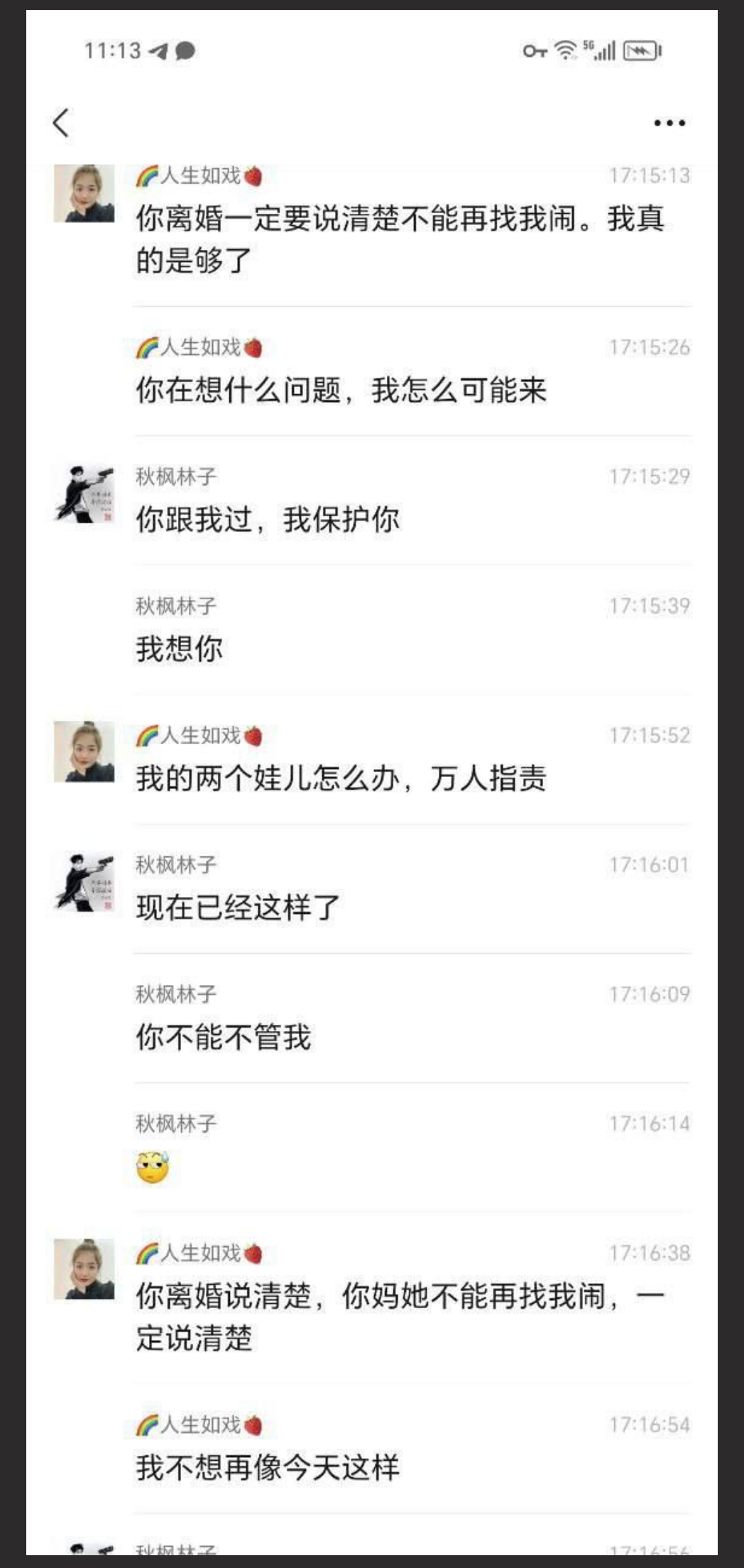Tap 秋枫林子's avatar beside "你跟我过,我保护你"
This screenshot has width=744, height=1568.
pos(84,494)
